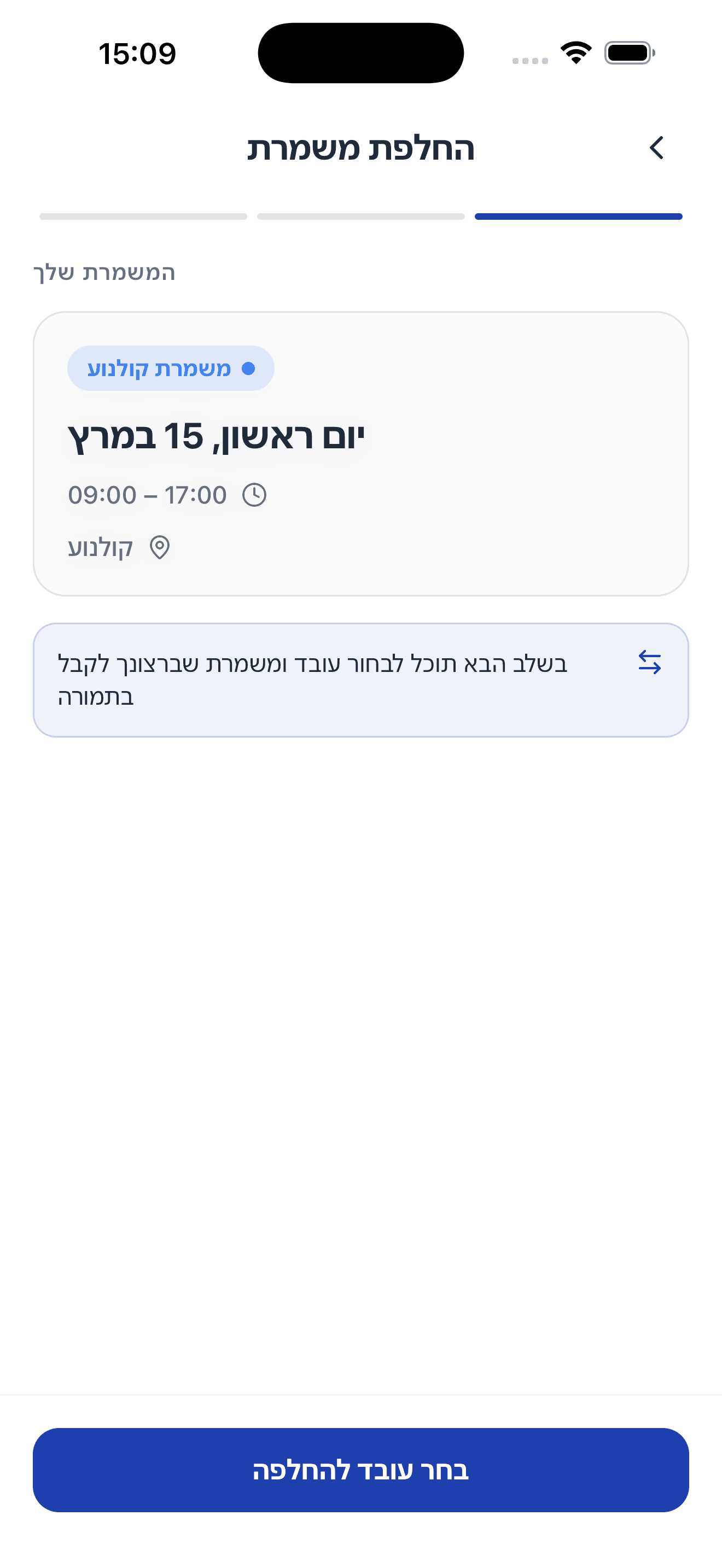
Task: Select the 09:00 – 17:00 time text
Action: pos(147,495)
